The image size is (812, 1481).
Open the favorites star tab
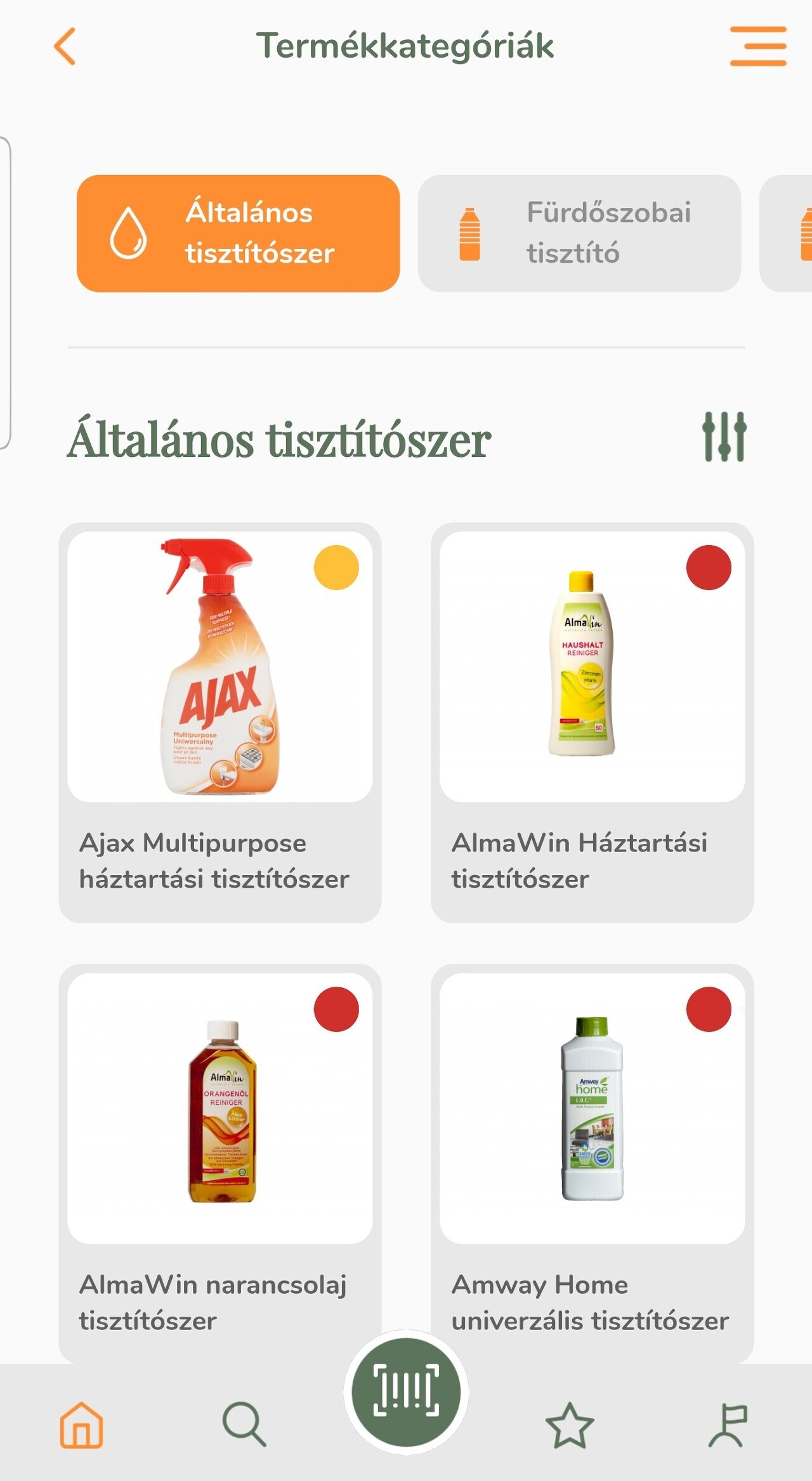pyautogui.click(x=569, y=1425)
